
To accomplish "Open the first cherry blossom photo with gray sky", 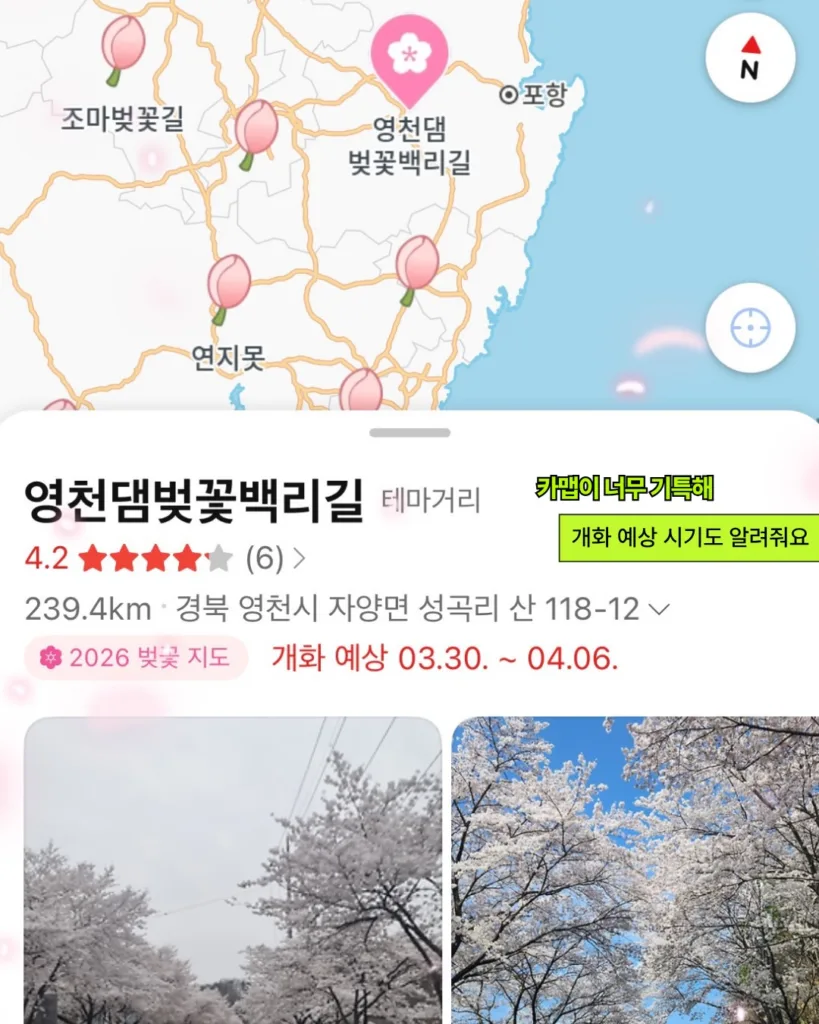I will 232,870.
